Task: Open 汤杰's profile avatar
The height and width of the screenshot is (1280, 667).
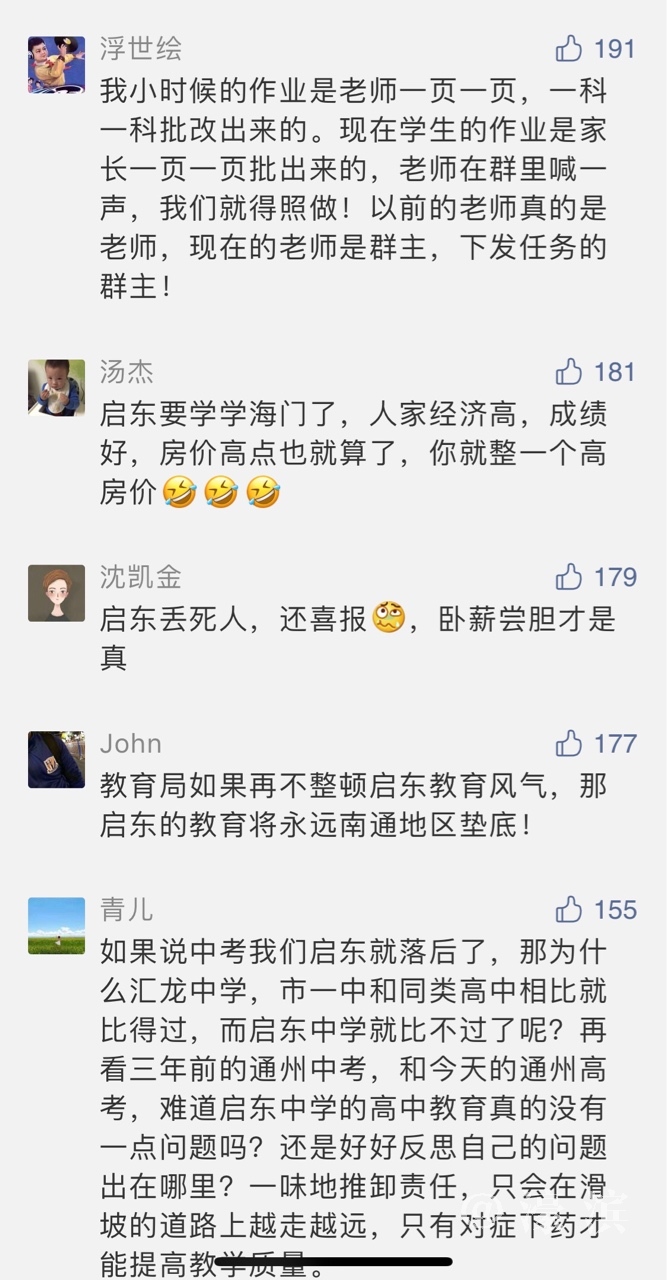Action: point(56,388)
